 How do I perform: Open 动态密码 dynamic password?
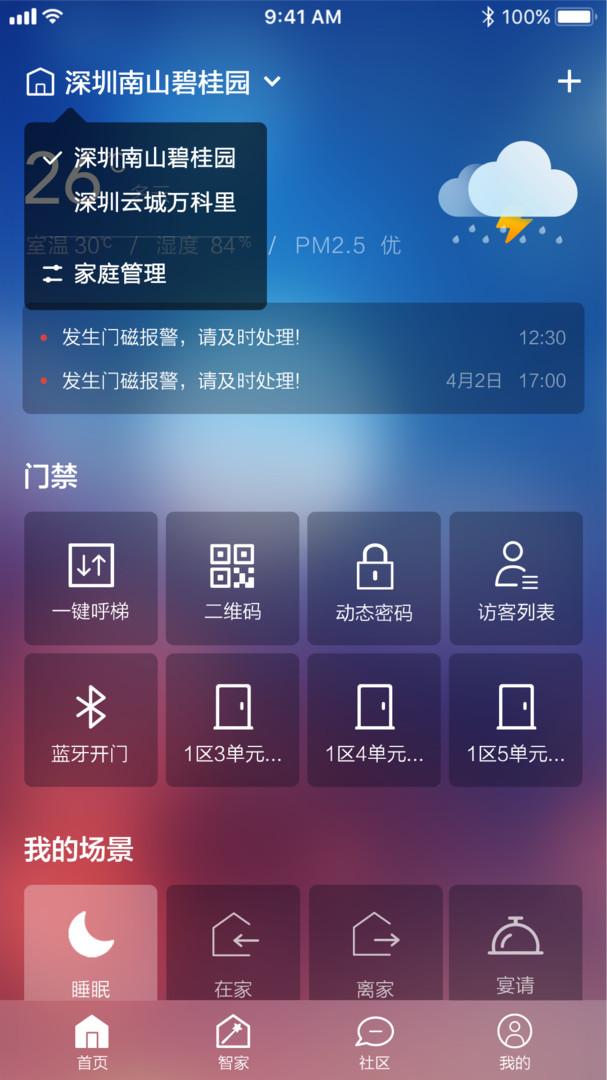[x=374, y=578]
